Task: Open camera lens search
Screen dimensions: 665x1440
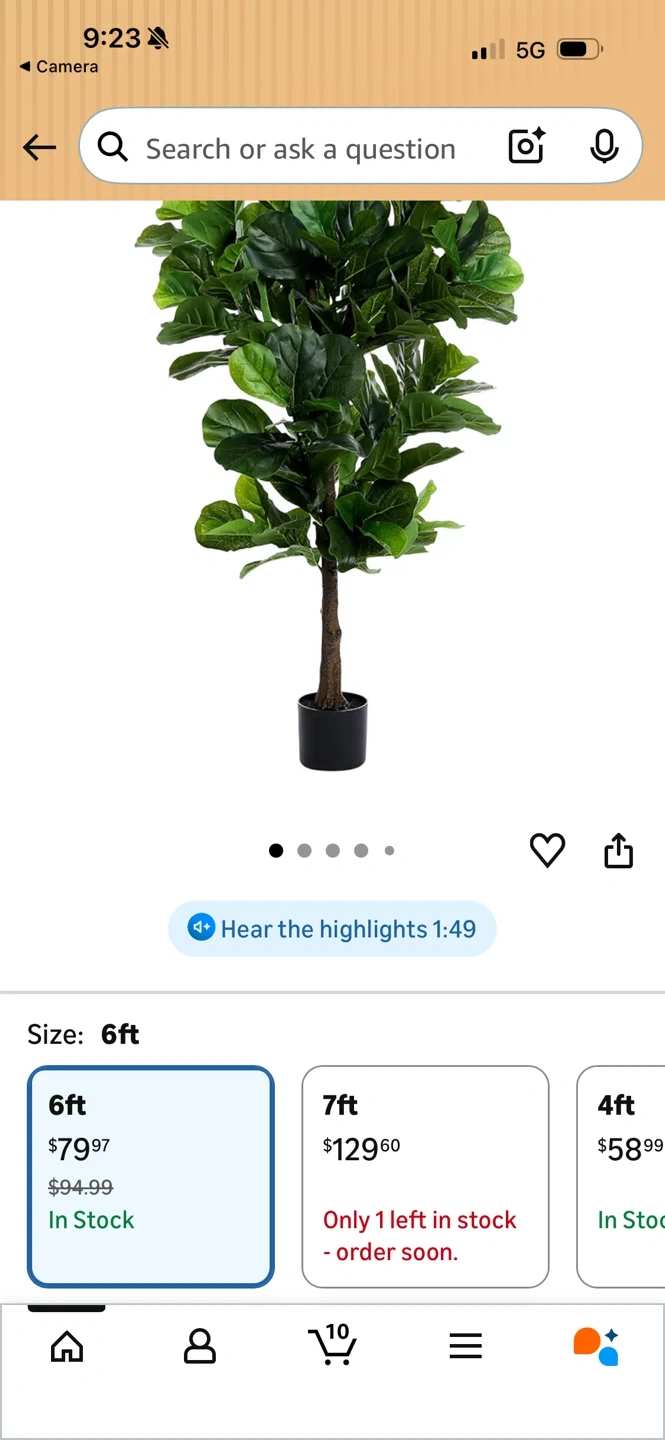Action: (x=526, y=147)
